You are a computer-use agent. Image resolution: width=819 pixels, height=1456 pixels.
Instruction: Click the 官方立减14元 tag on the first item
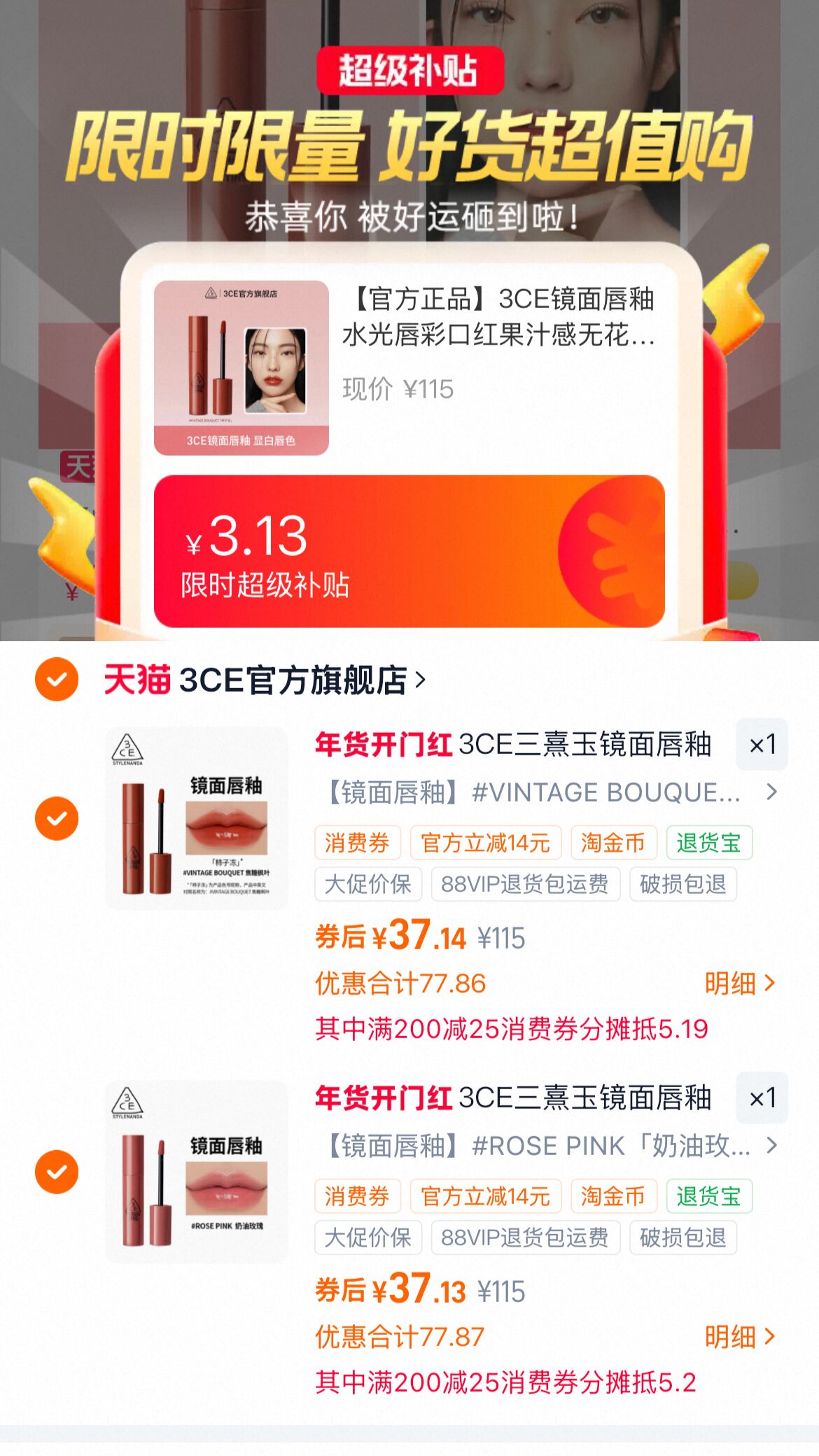486,843
